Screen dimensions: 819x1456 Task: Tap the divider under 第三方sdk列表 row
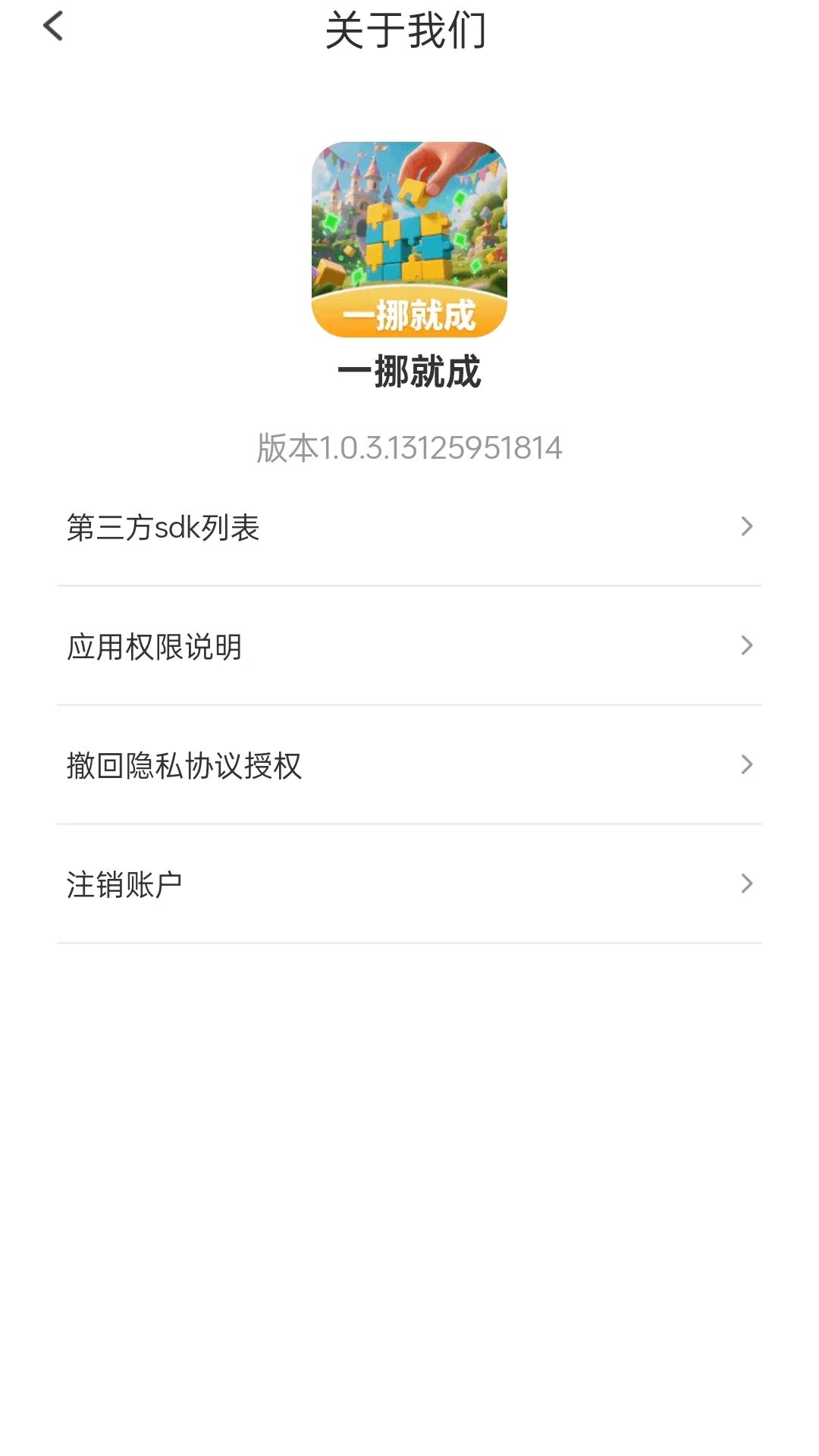point(409,585)
